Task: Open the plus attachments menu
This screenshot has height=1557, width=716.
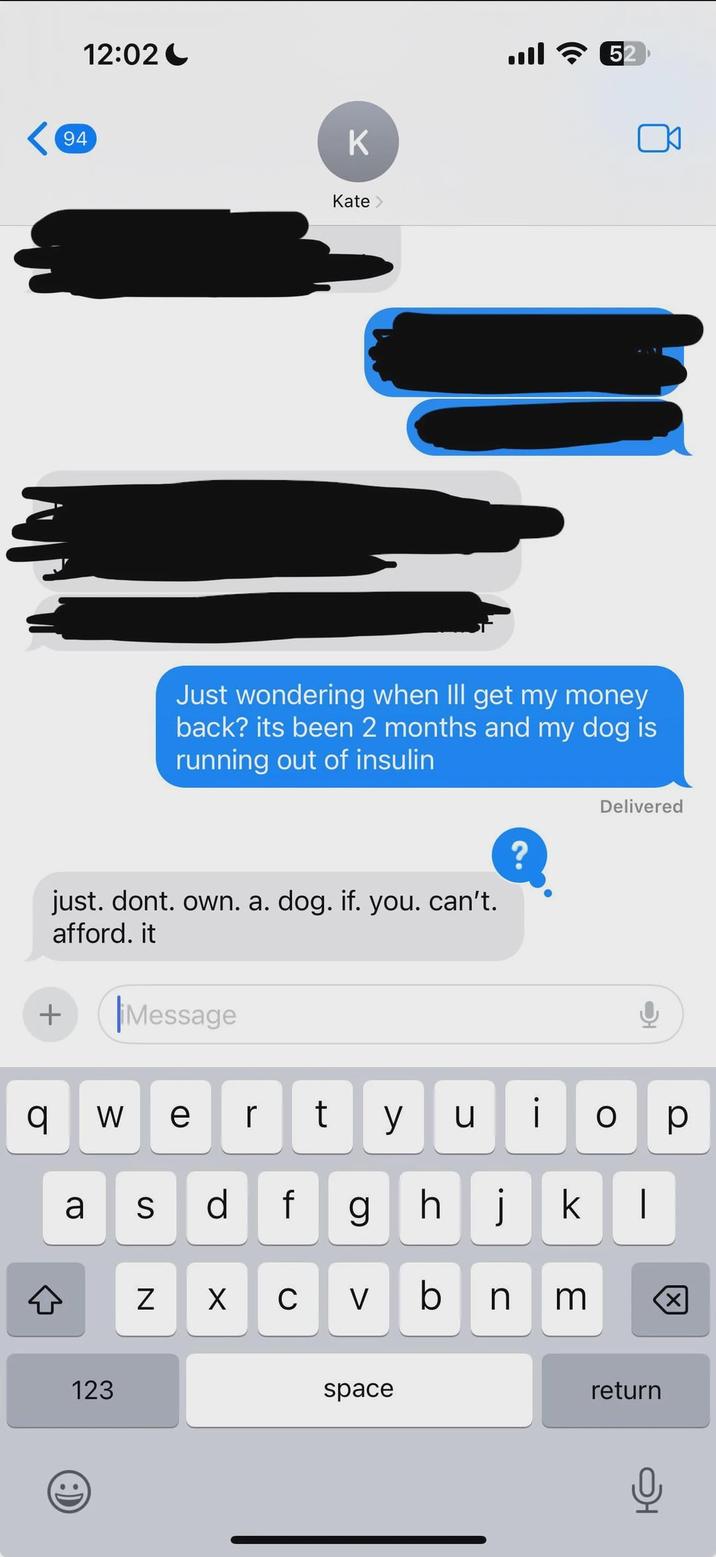Action: tap(50, 1014)
